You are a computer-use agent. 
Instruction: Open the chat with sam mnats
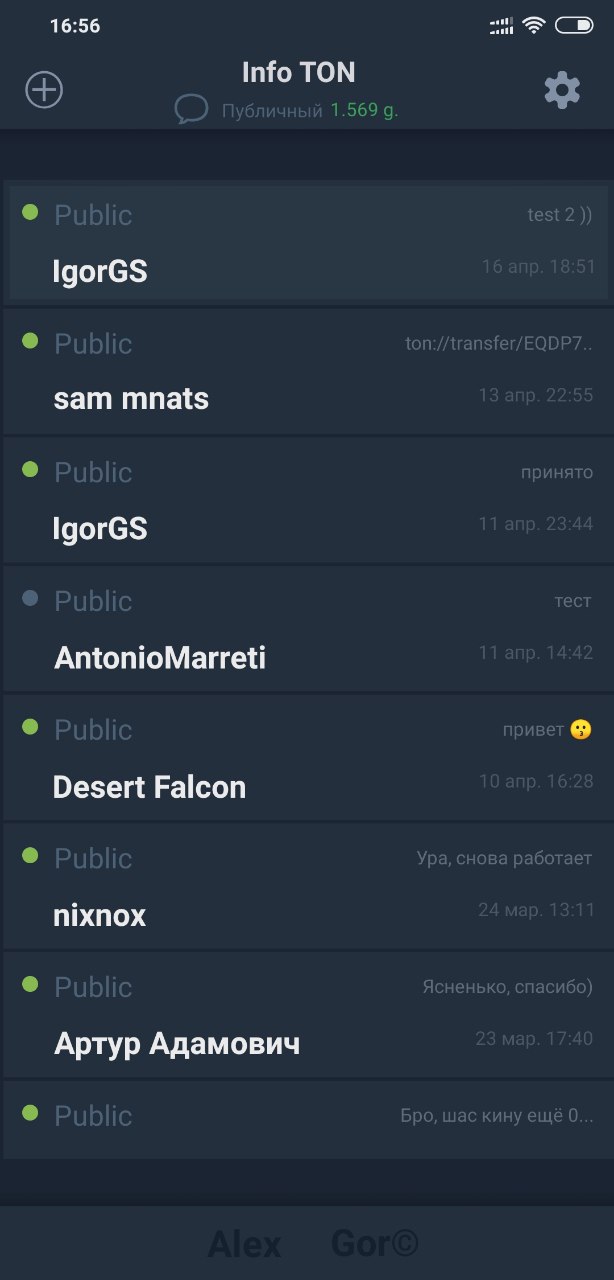[x=307, y=371]
